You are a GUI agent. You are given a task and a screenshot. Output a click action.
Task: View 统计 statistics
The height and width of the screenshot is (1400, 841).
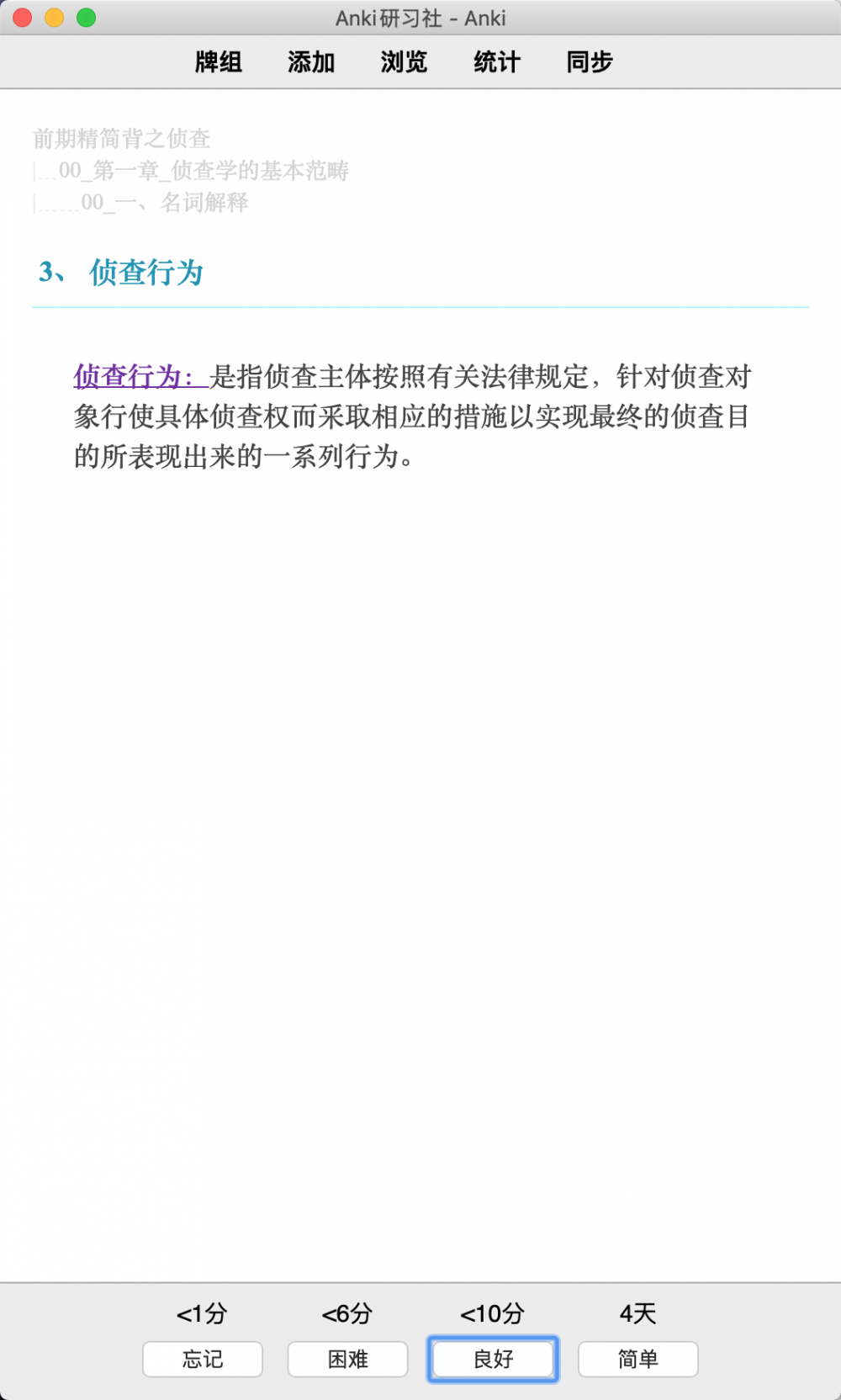tap(497, 62)
